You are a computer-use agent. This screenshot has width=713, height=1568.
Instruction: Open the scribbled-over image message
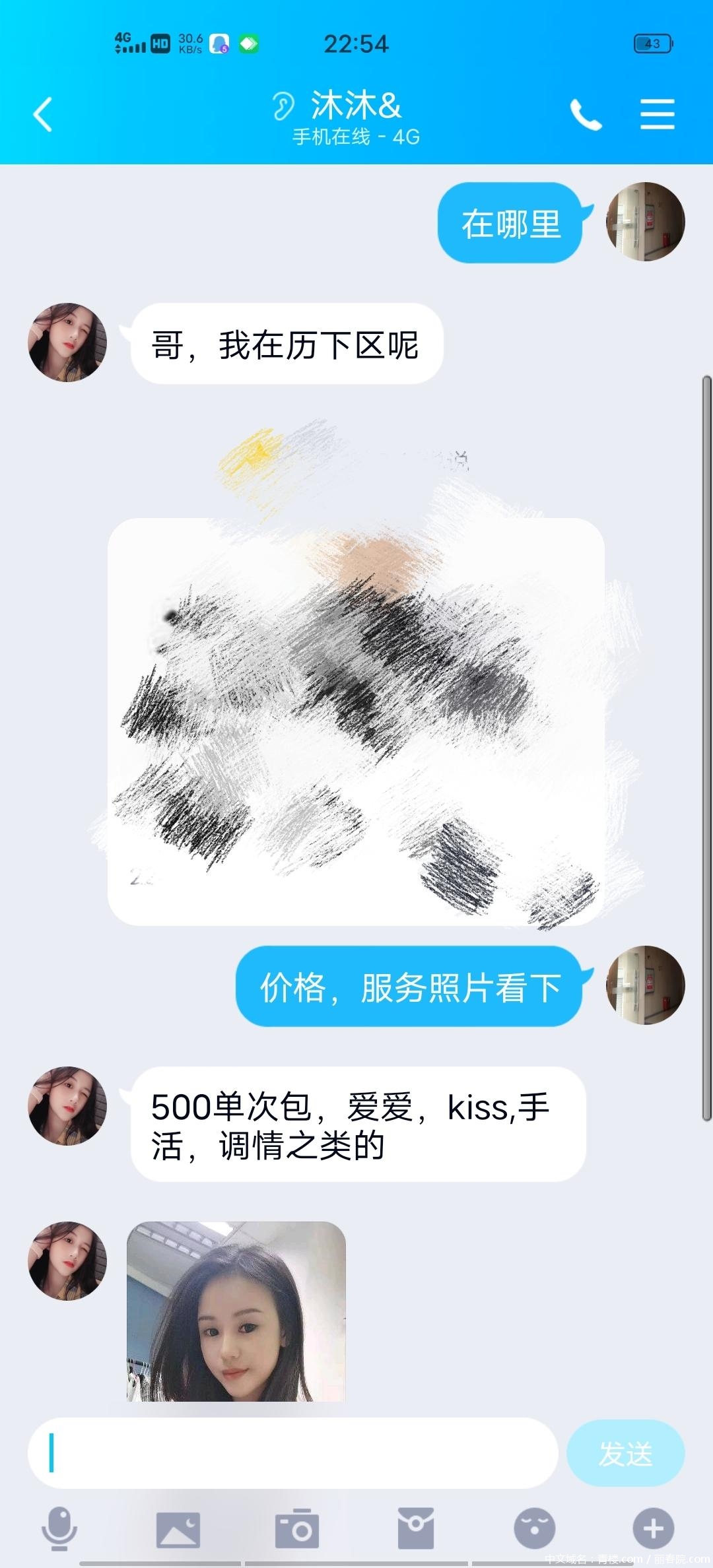click(x=356, y=721)
